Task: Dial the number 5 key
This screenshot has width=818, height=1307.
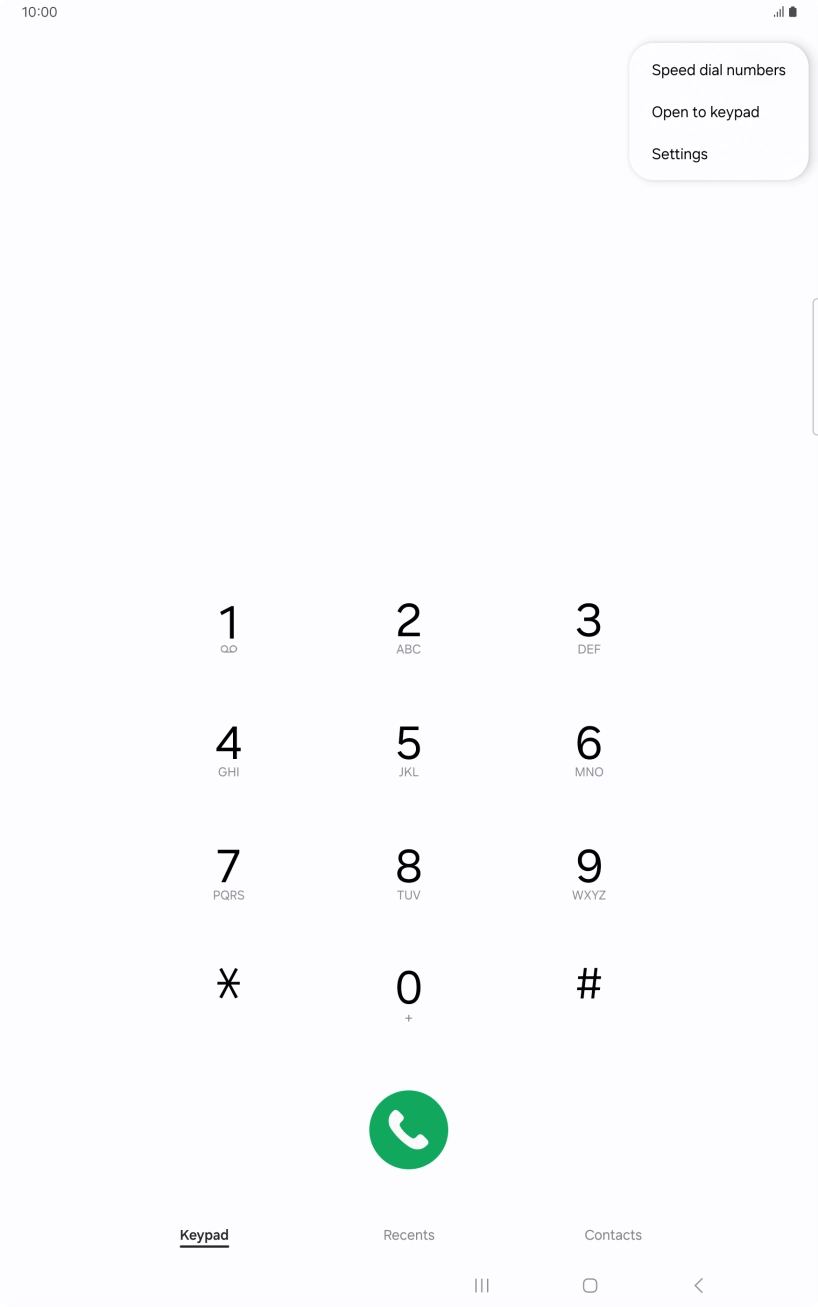Action: 408,750
